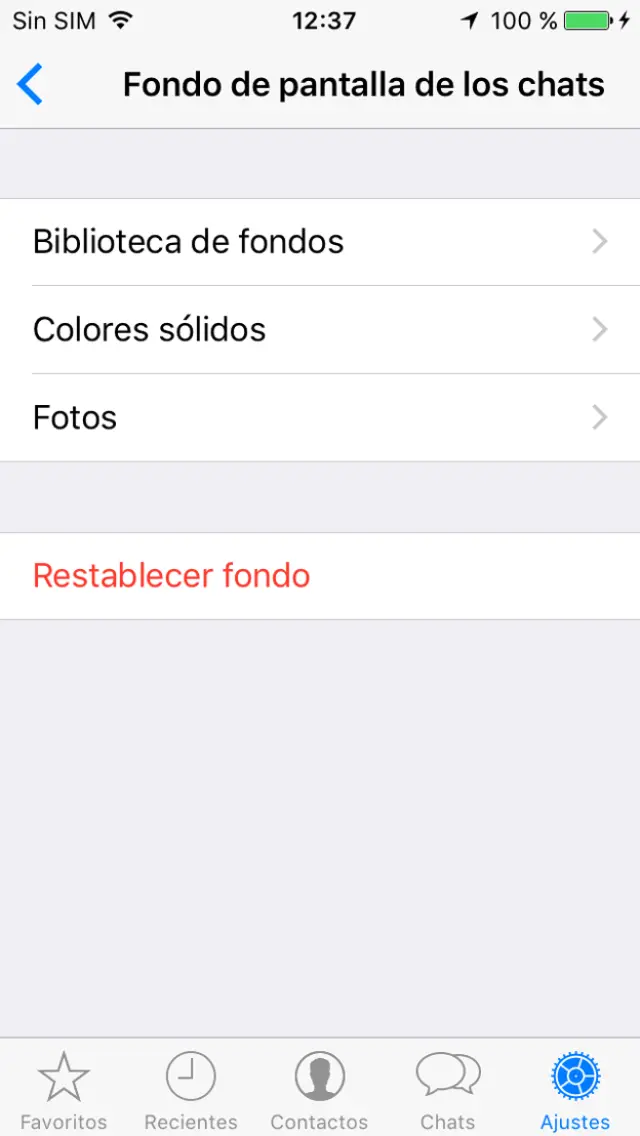The width and height of the screenshot is (640, 1136).
Task: Open Biblioteca de fondos
Action: (x=320, y=242)
